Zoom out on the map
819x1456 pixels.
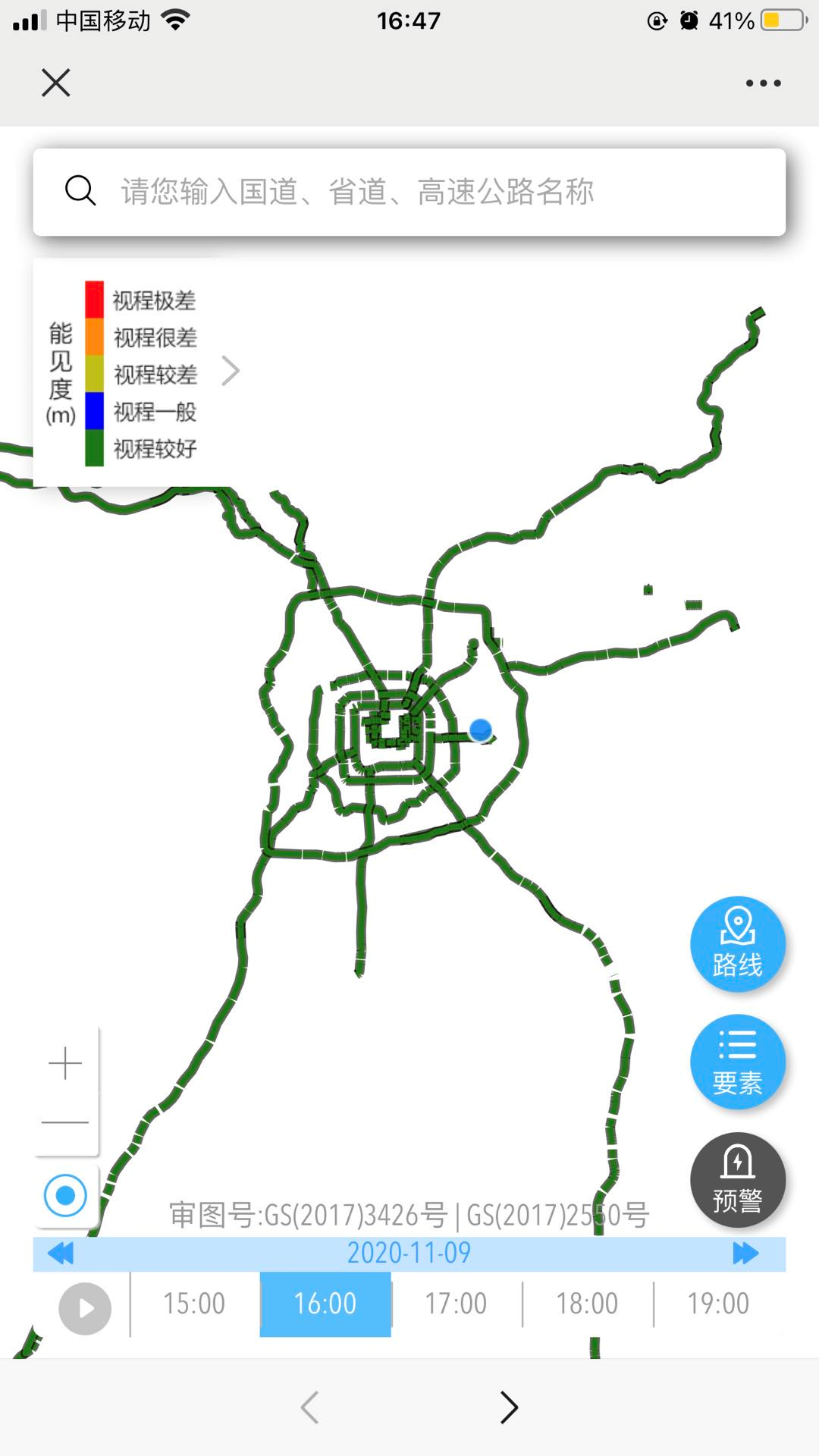click(x=66, y=1122)
